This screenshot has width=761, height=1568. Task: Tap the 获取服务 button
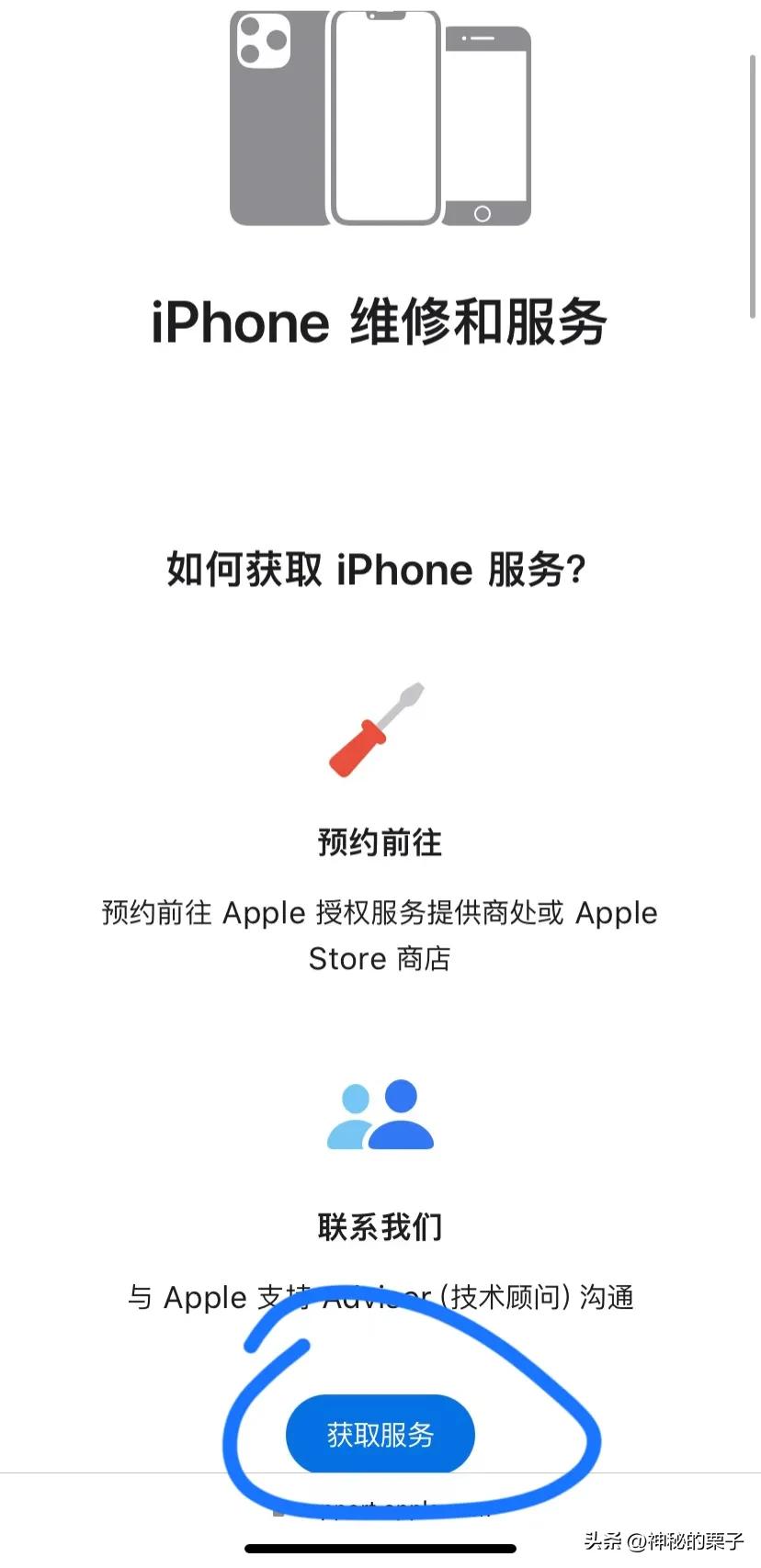click(x=380, y=1434)
